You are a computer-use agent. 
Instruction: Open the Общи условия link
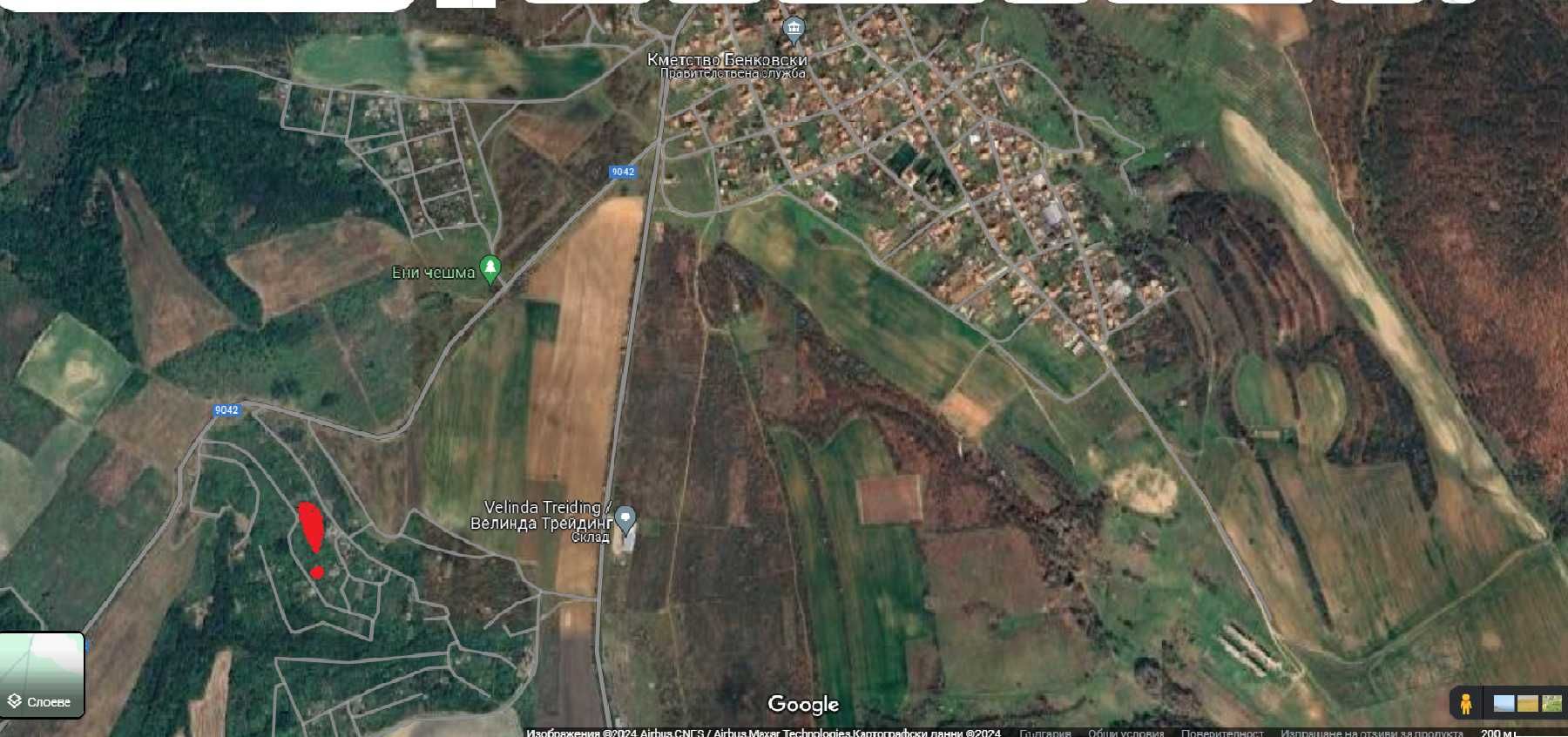tap(1125, 733)
